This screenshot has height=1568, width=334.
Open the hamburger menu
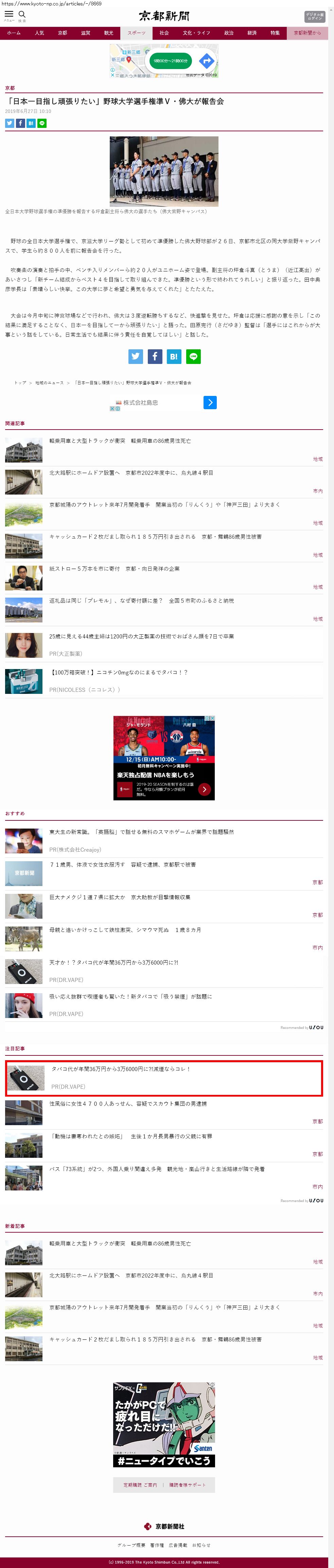(9, 15)
